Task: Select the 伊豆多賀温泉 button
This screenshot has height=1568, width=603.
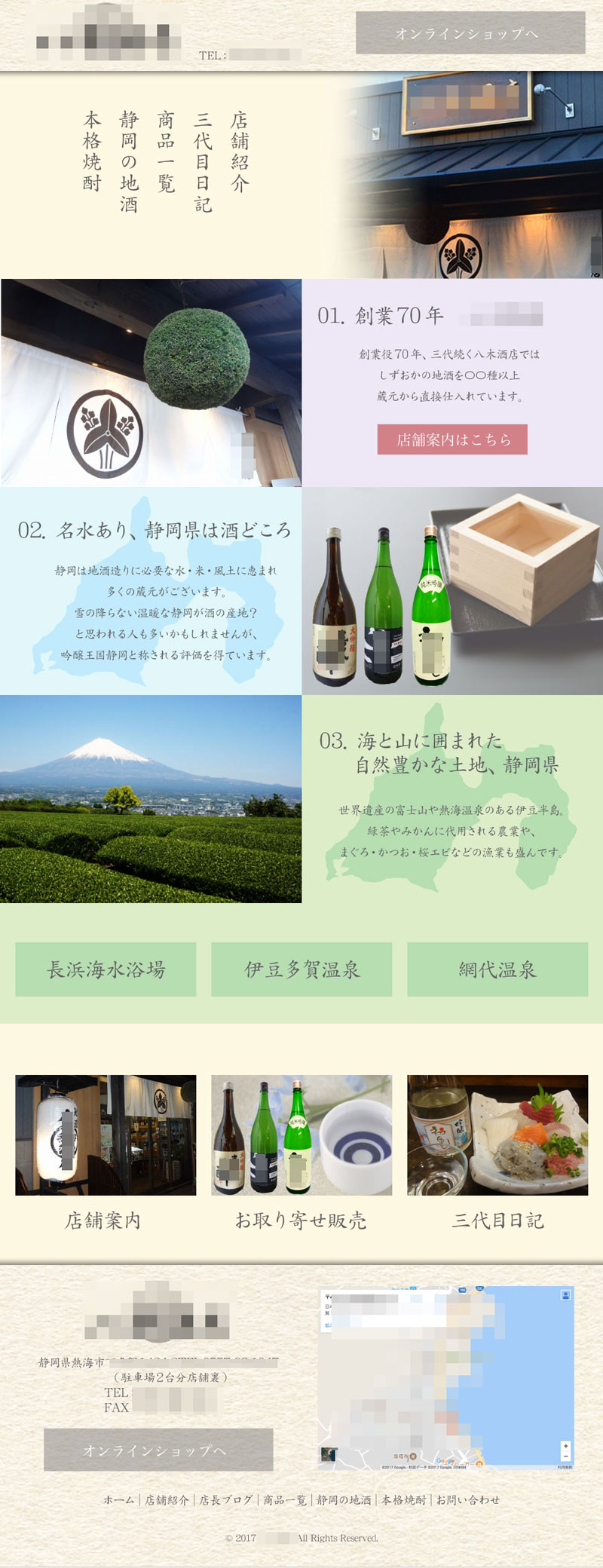Action: point(301,969)
